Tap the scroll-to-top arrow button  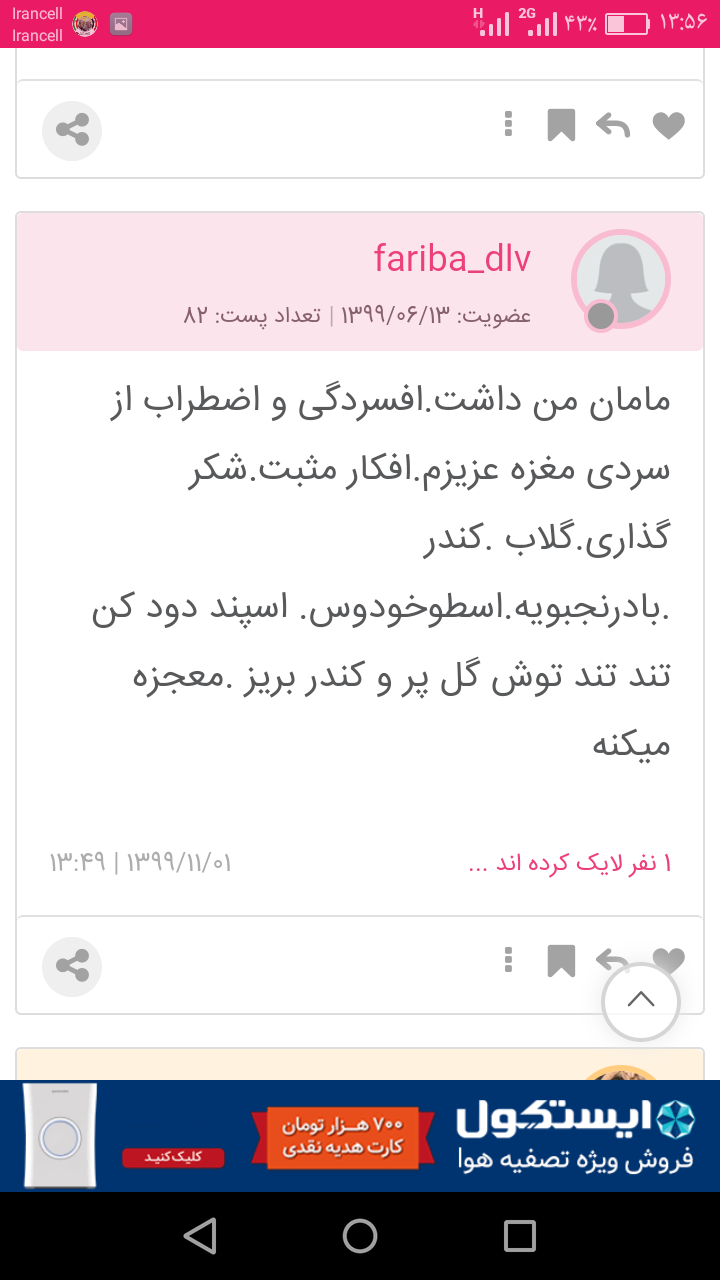pyautogui.click(x=641, y=1001)
